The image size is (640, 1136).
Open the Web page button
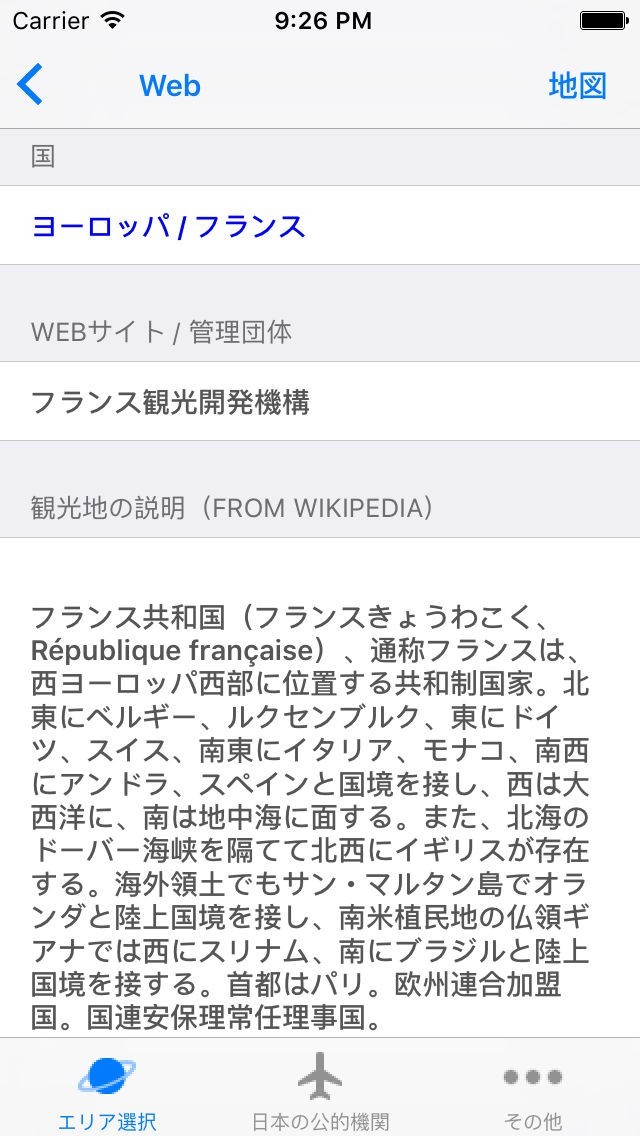pos(170,85)
